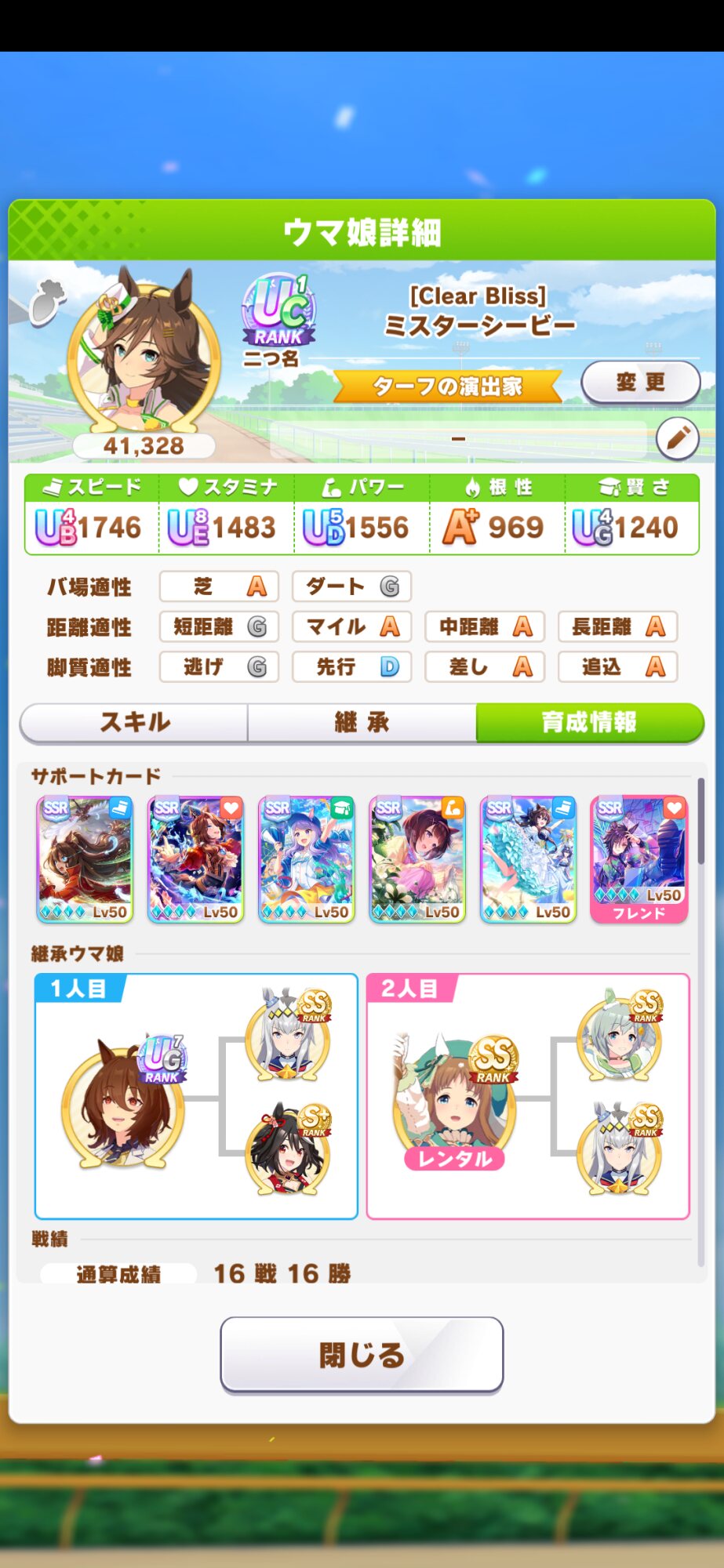Switch to the スキル tab
This screenshot has height=1568, width=724.
[x=134, y=722]
